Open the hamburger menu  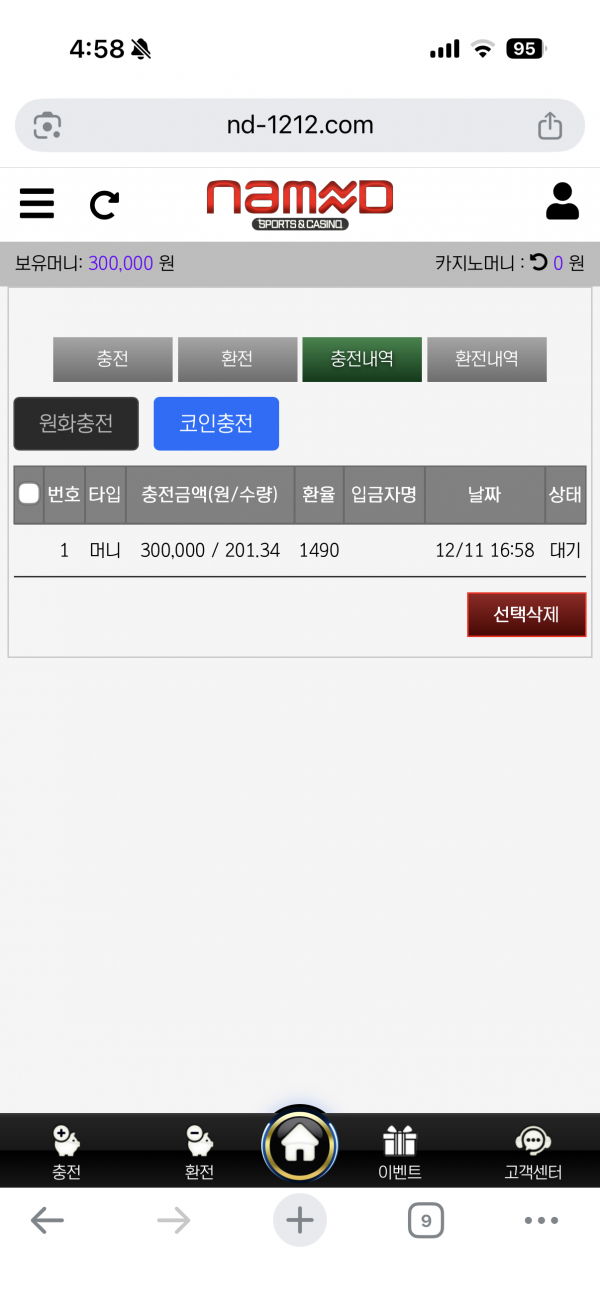37,203
